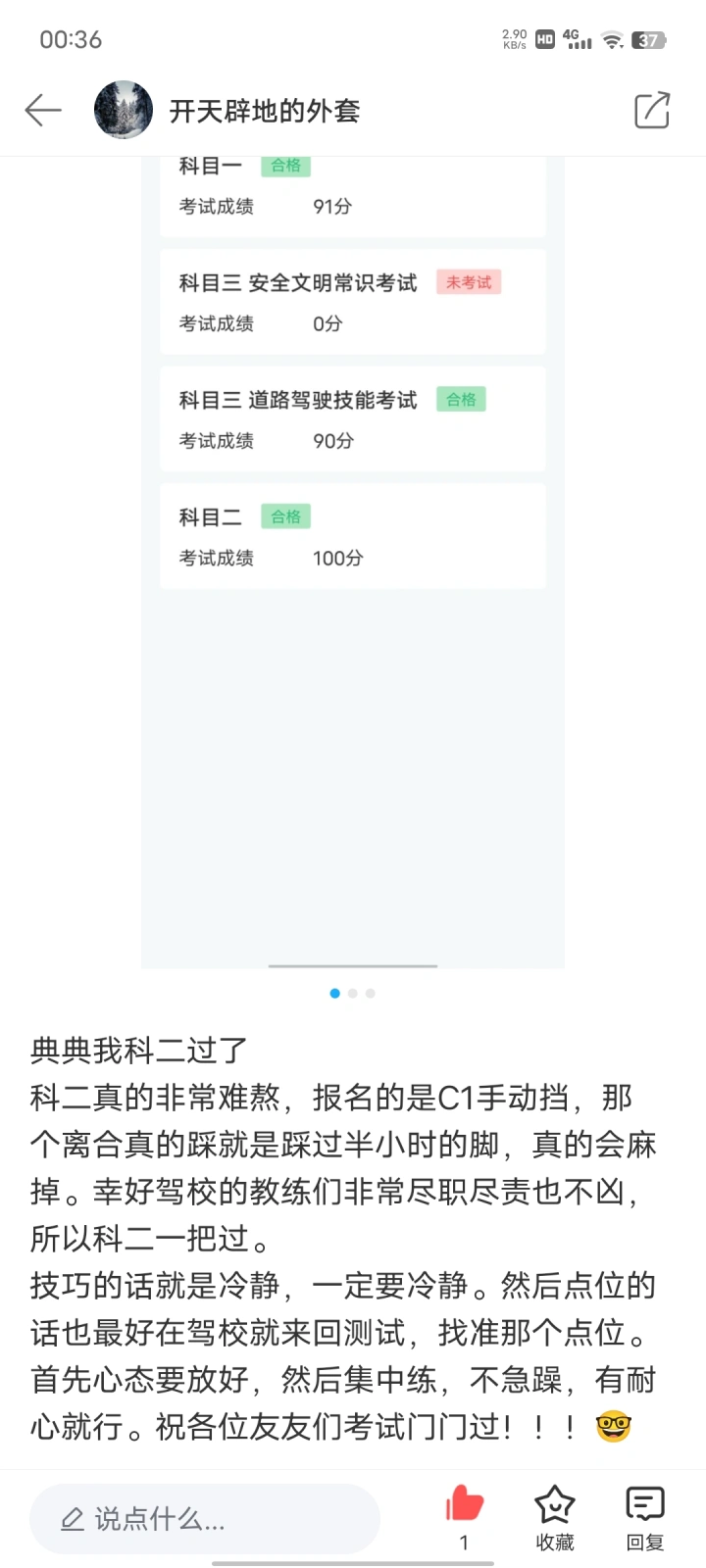The height and width of the screenshot is (1568, 706).
Task: Open the avatar of 开天辟地的外套
Action: [124, 110]
